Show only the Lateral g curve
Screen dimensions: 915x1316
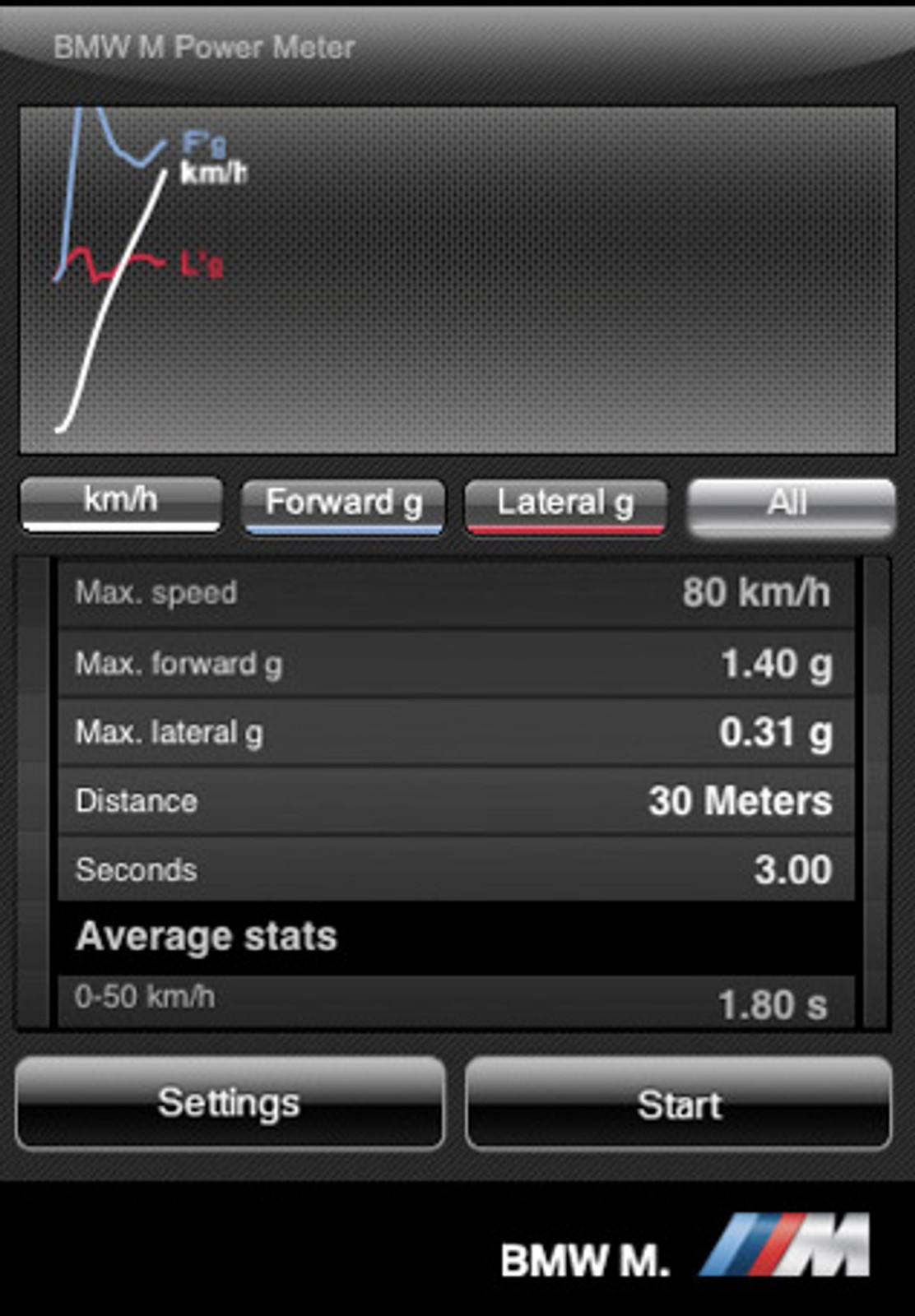[x=565, y=506]
